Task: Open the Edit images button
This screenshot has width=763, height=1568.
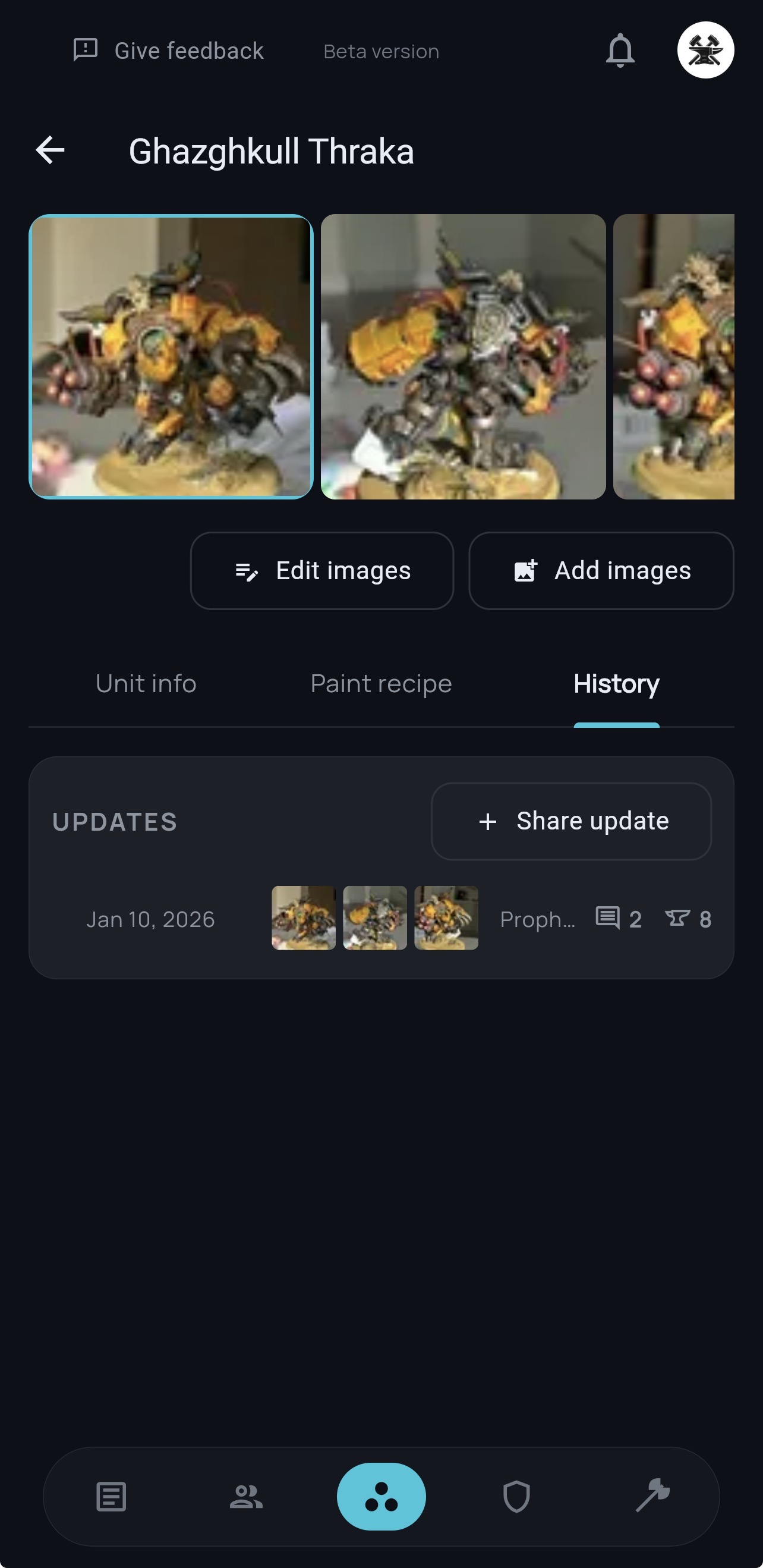Action: (322, 570)
